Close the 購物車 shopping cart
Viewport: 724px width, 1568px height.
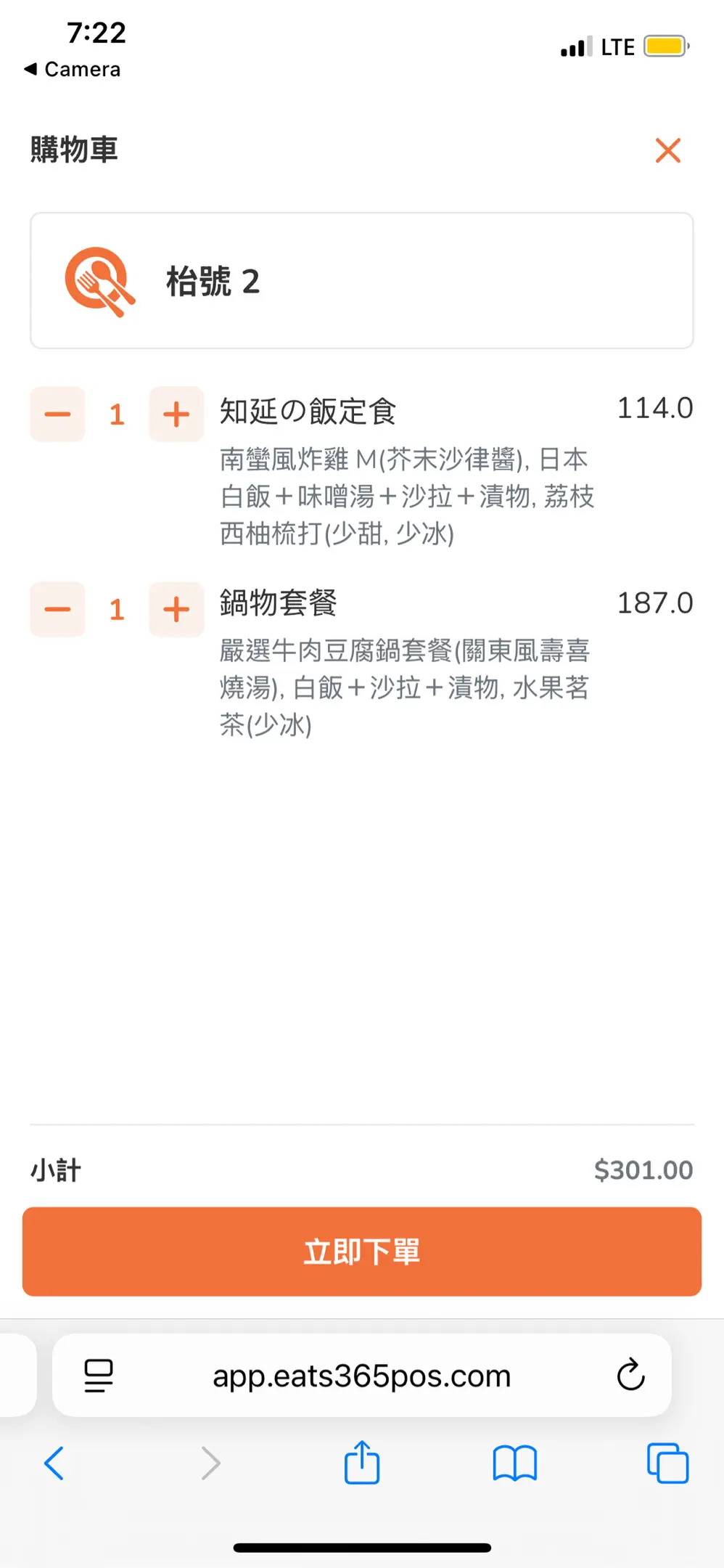[x=667, y=150]
